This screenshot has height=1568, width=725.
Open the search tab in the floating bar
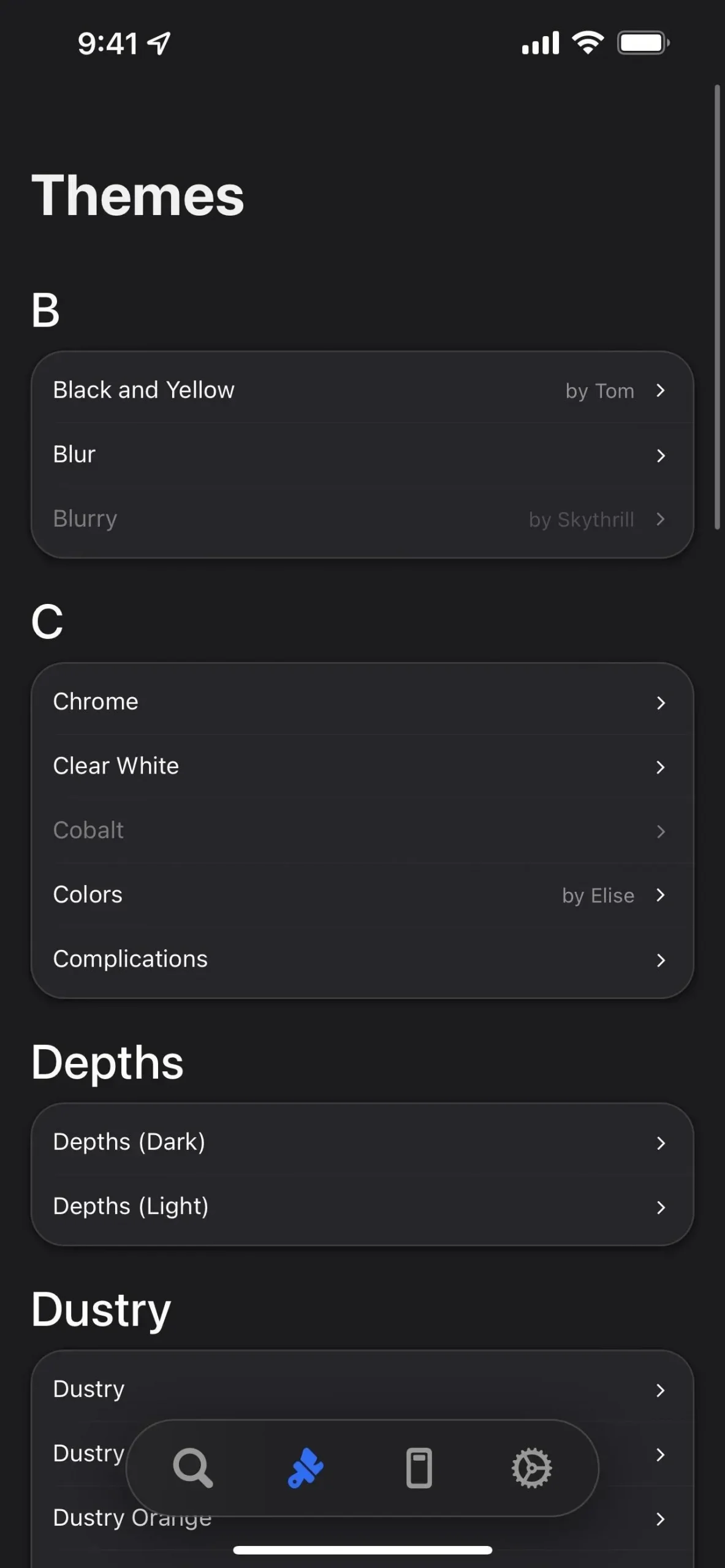193,1468
